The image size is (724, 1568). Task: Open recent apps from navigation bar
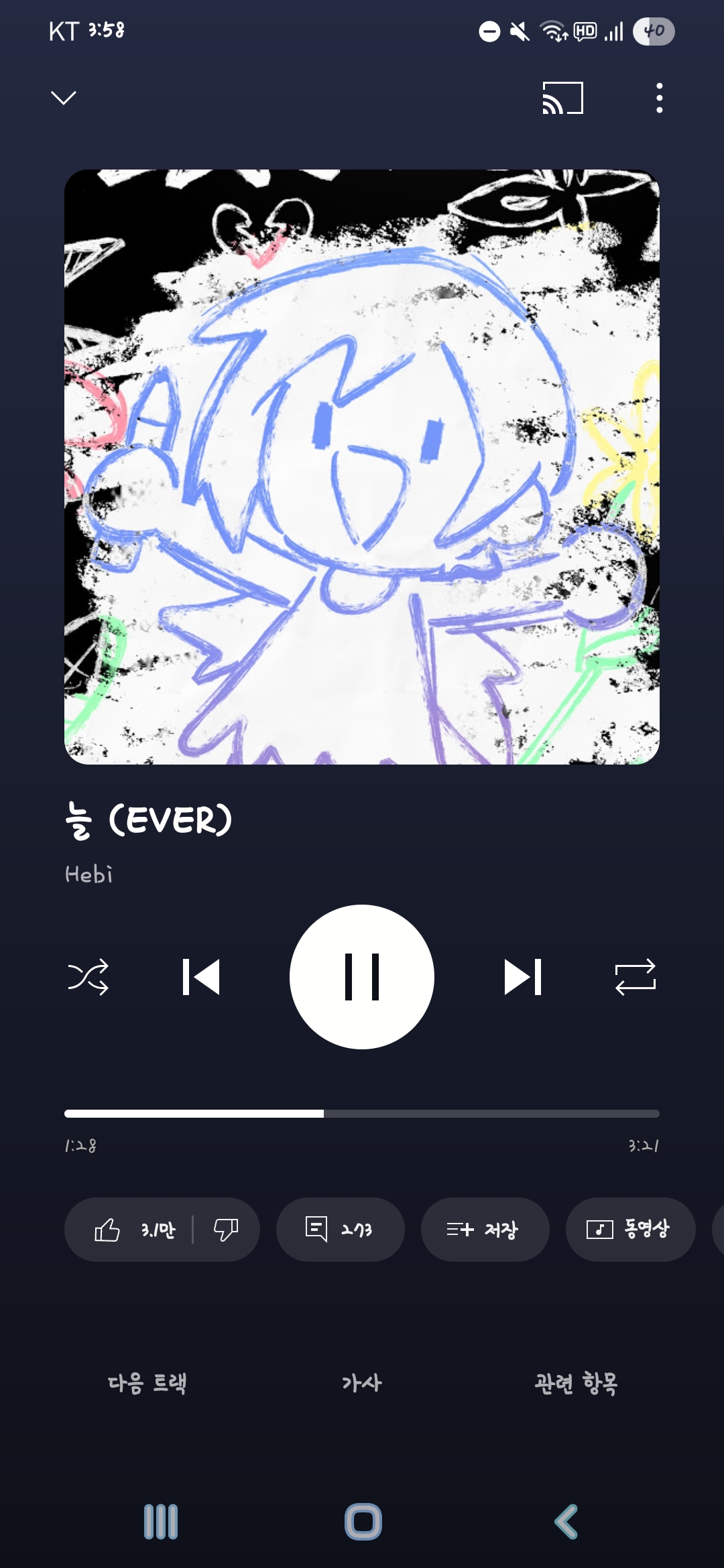click(x=161, y=1522)
